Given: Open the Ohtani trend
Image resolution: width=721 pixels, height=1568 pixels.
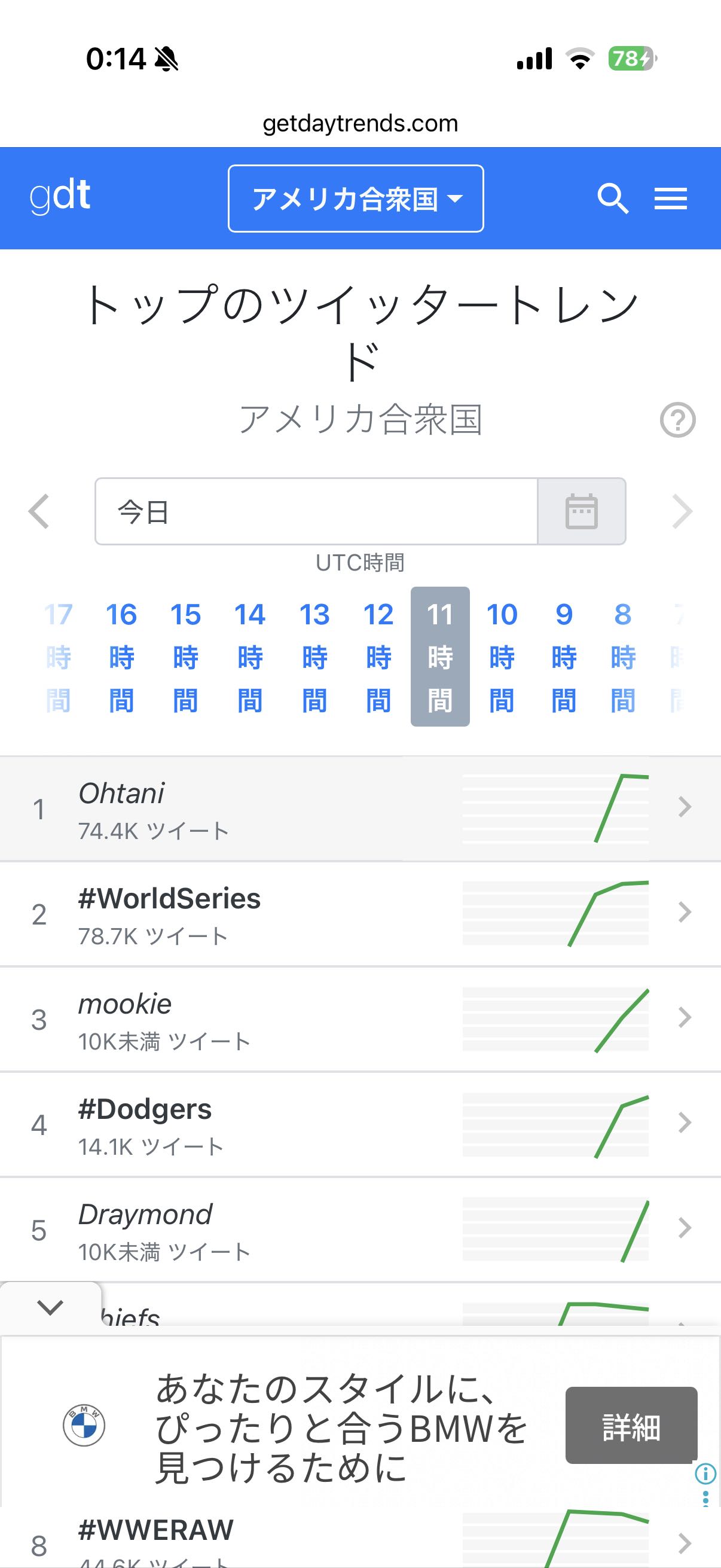Looking at the screenshot, I should coord(243,809).
